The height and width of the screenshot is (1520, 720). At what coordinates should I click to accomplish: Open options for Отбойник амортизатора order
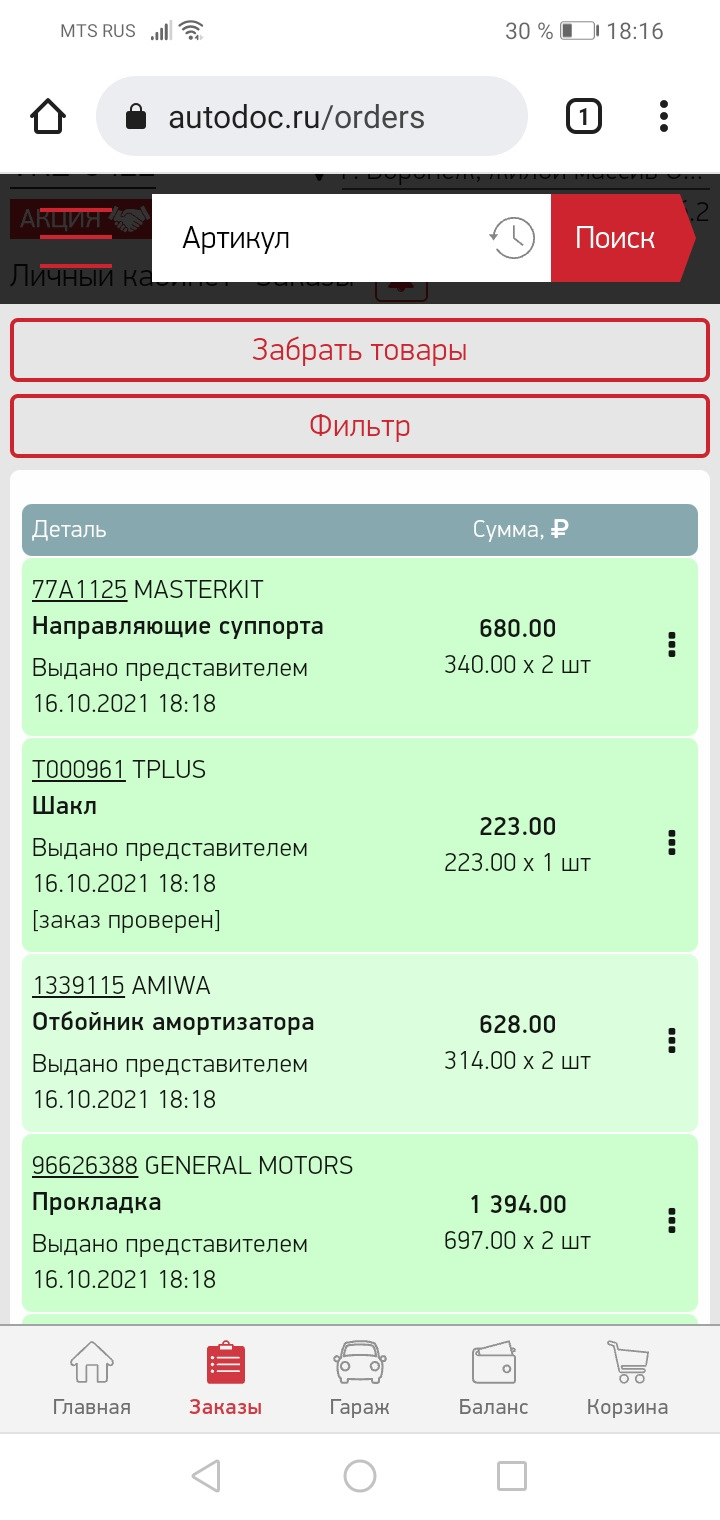click(x=672, y=1041)
